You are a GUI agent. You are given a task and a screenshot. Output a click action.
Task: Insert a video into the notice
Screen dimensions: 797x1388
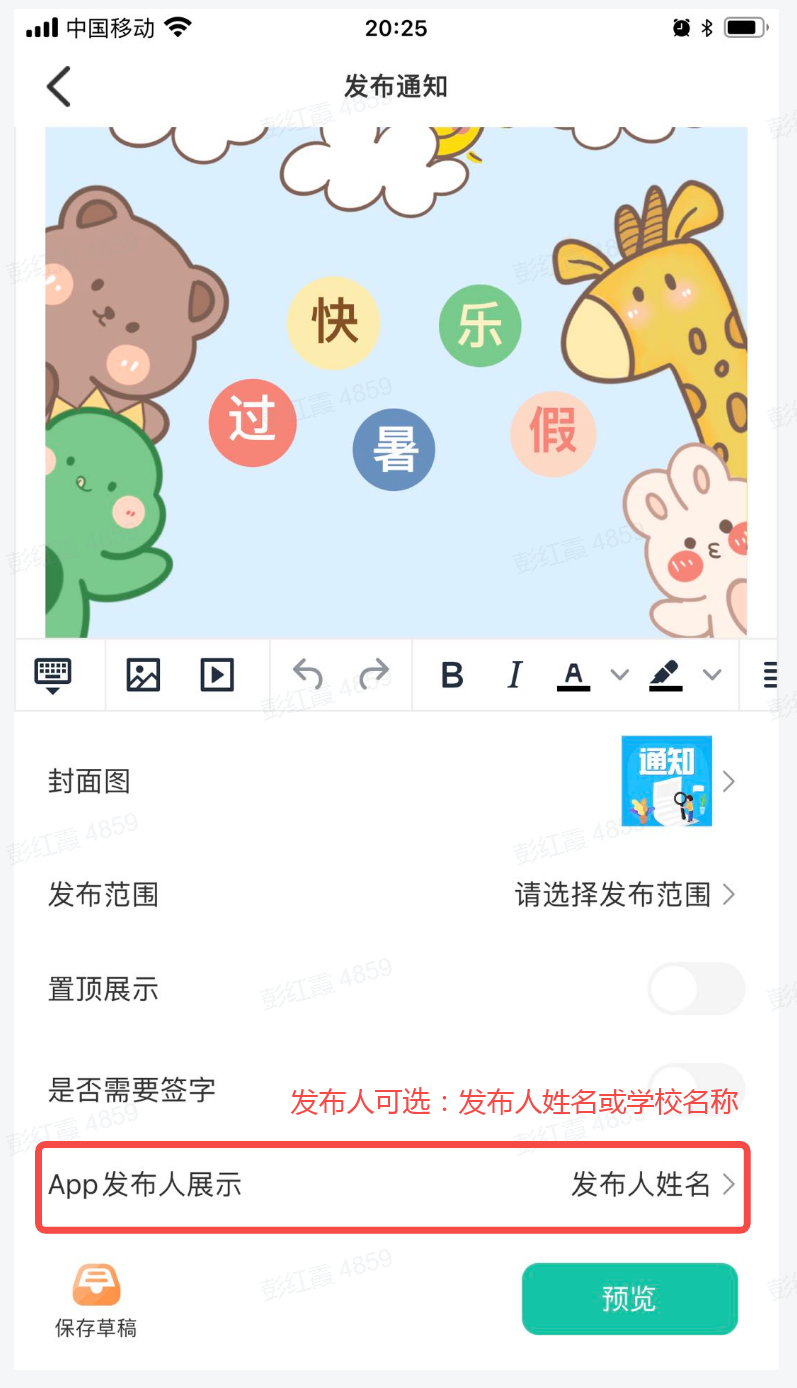pyautogui.click(x=217, y=675)
